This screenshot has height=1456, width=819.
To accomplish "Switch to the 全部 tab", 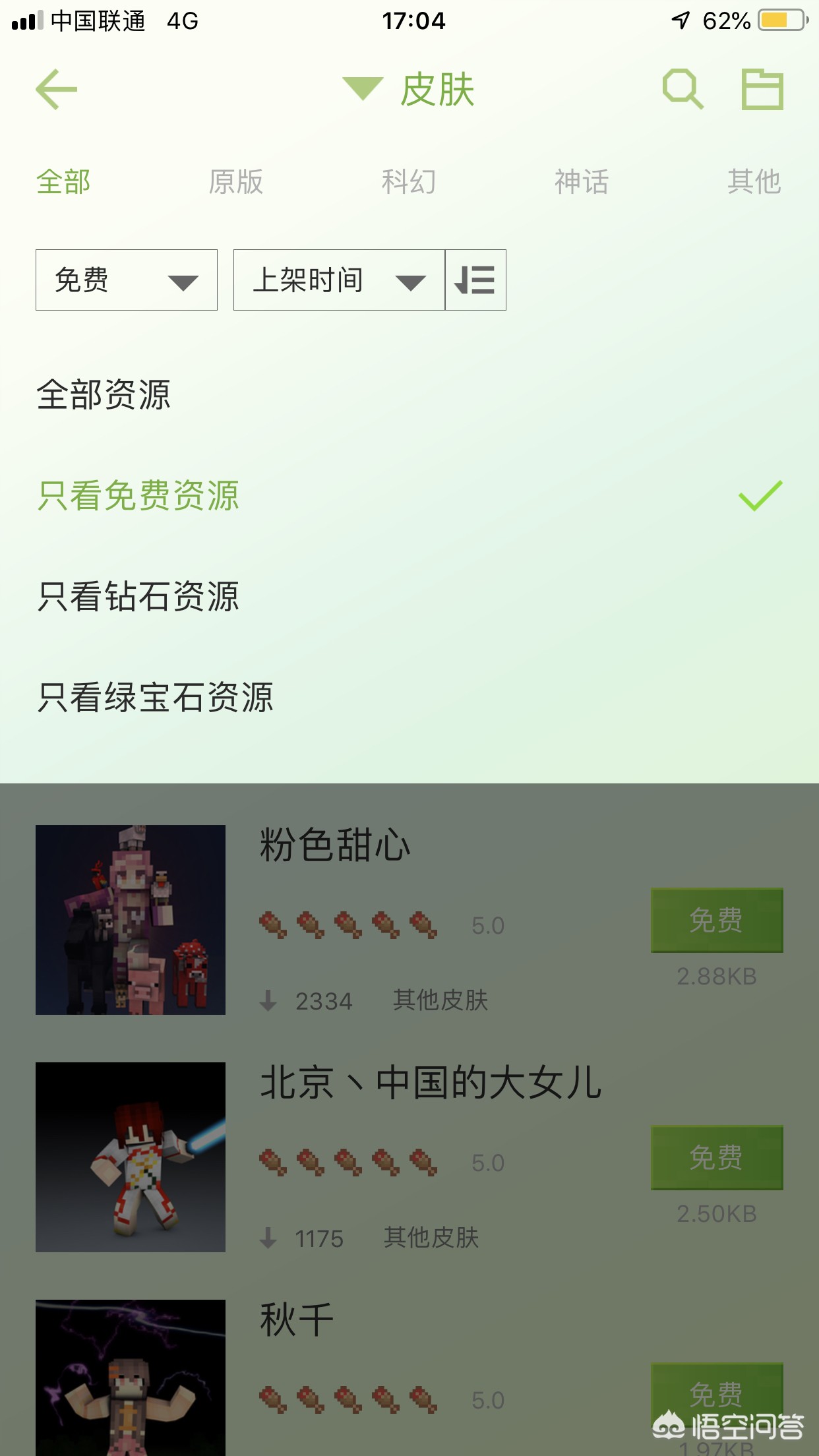I will tap(63, 181).
